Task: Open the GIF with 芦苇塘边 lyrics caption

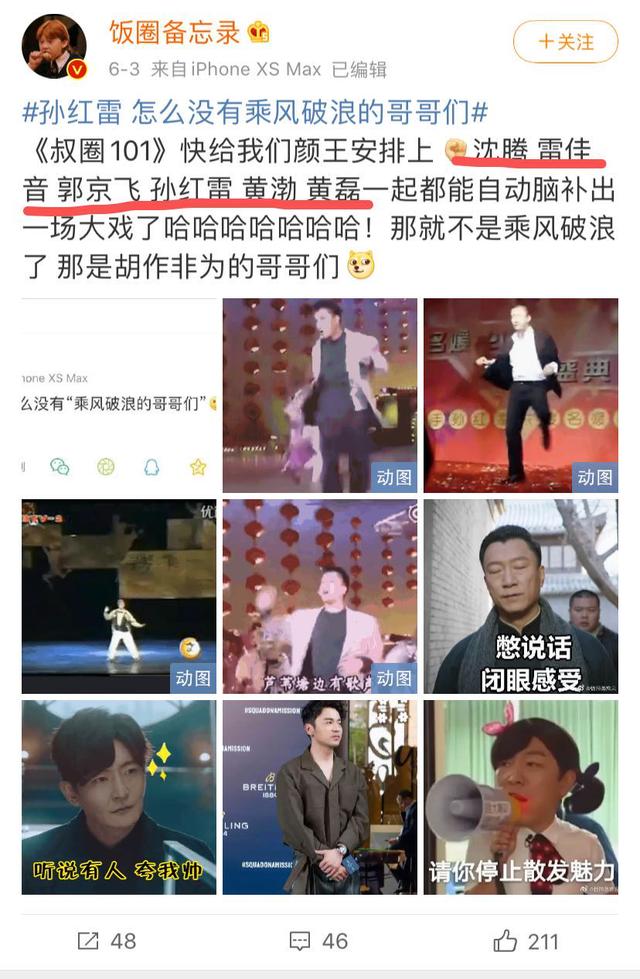Action: pos(319,597)
